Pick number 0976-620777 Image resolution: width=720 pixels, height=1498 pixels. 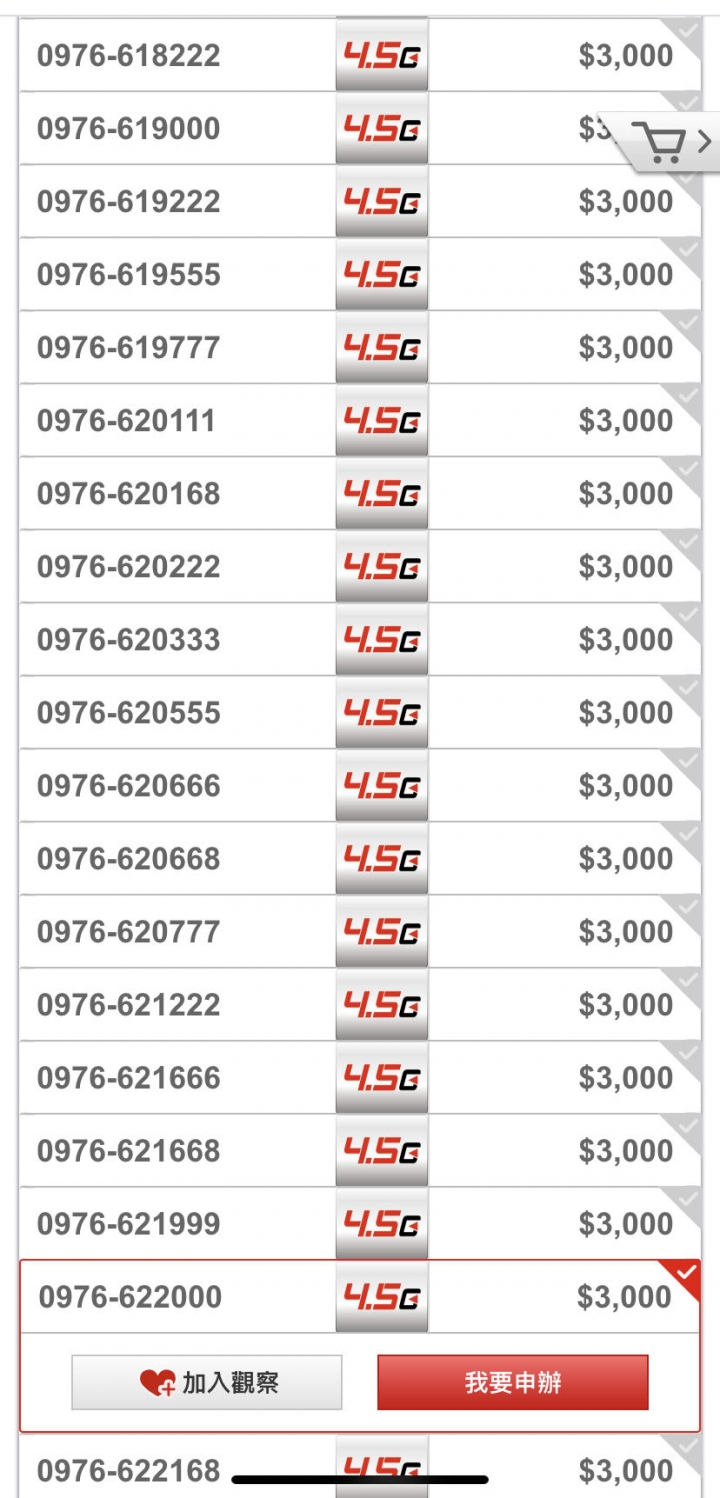tap(360, 931)
